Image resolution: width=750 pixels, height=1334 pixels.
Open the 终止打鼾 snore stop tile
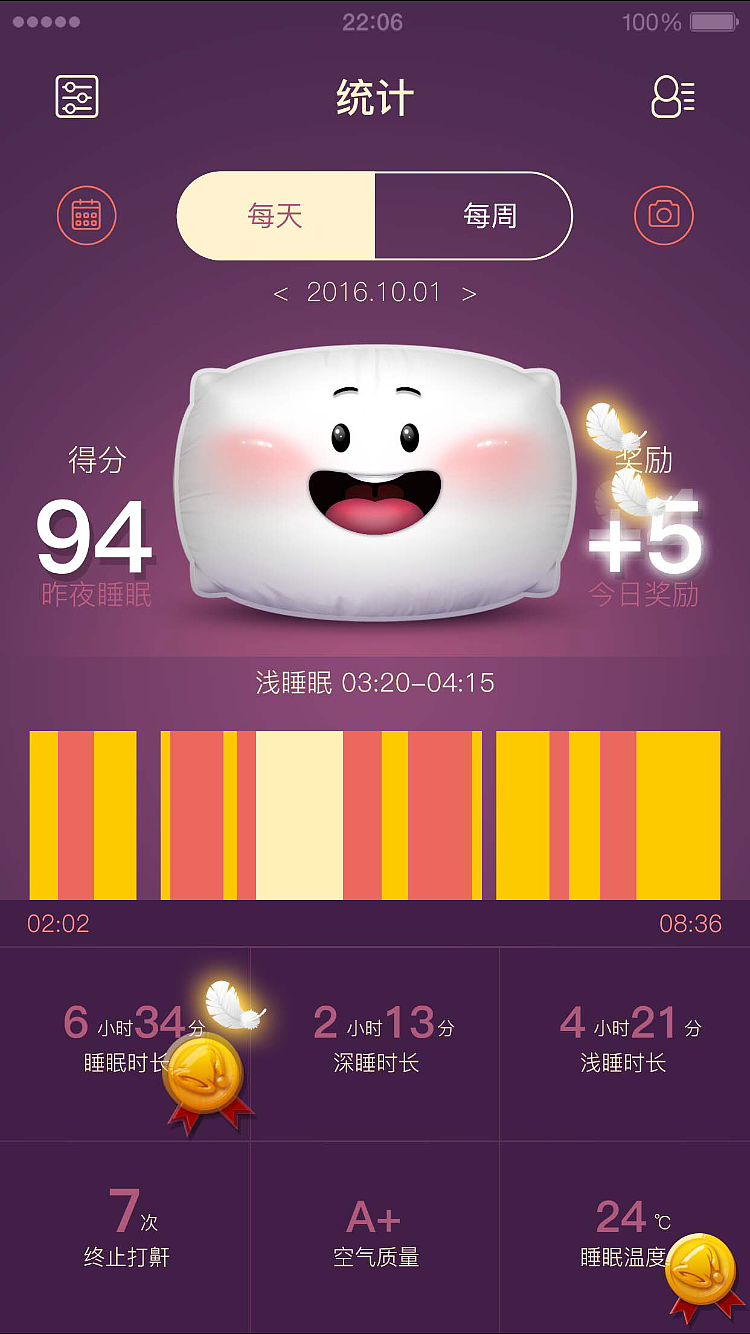tap(125, 1236)
